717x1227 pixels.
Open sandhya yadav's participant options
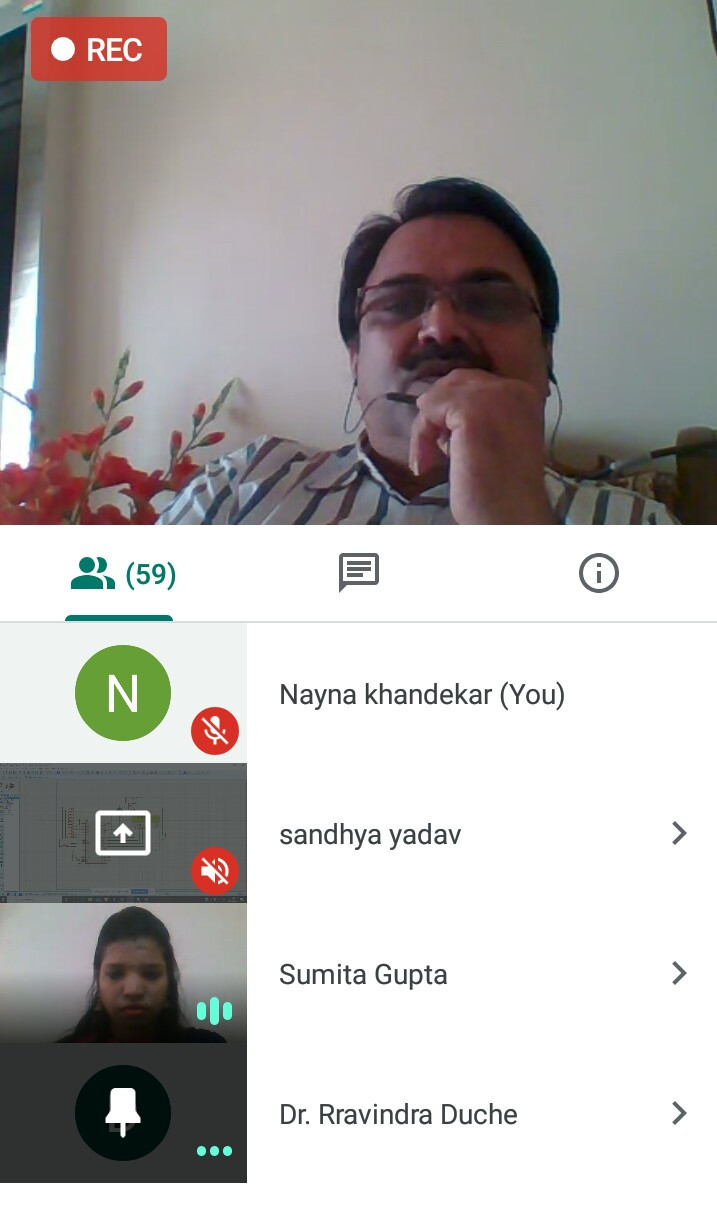pos(679,833)
